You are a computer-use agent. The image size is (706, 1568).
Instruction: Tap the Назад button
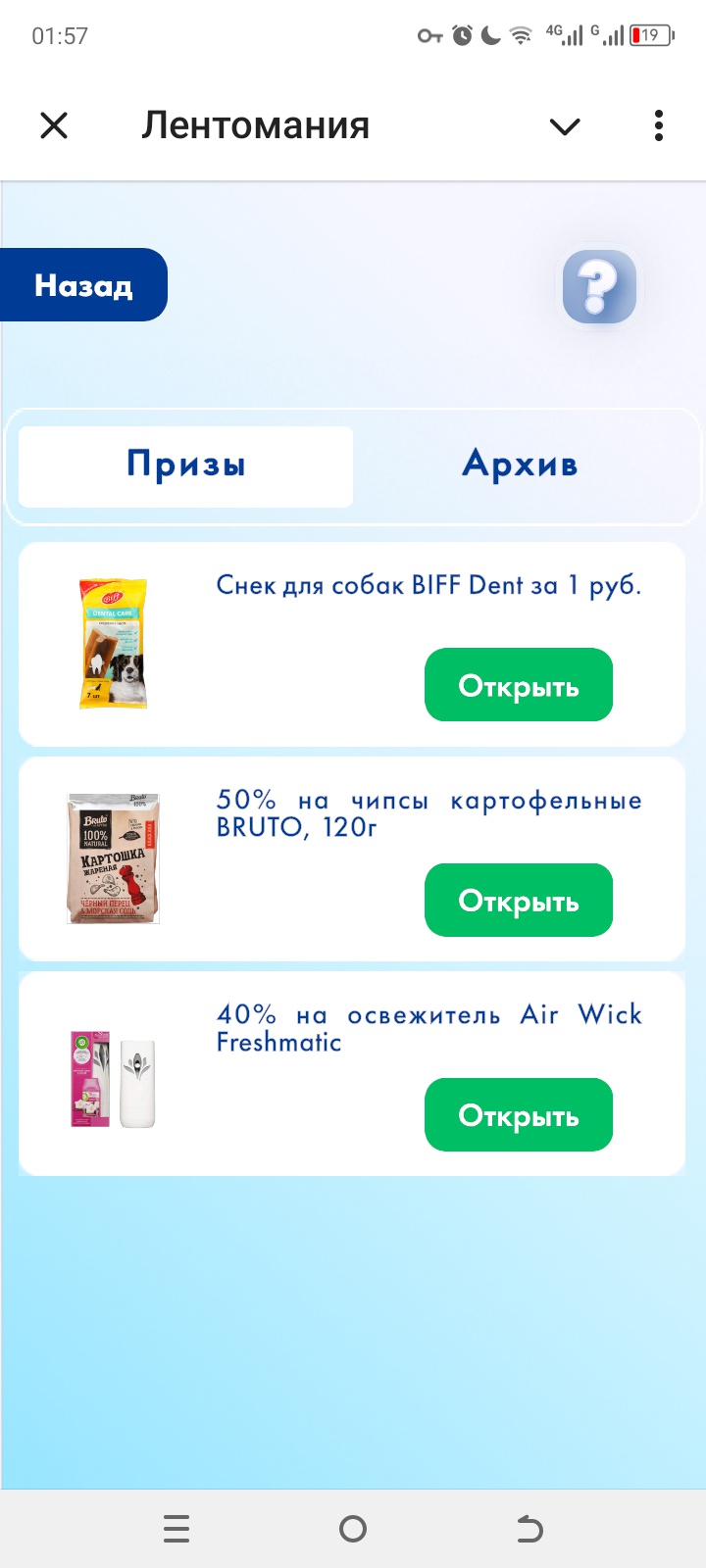click(83, 285)
